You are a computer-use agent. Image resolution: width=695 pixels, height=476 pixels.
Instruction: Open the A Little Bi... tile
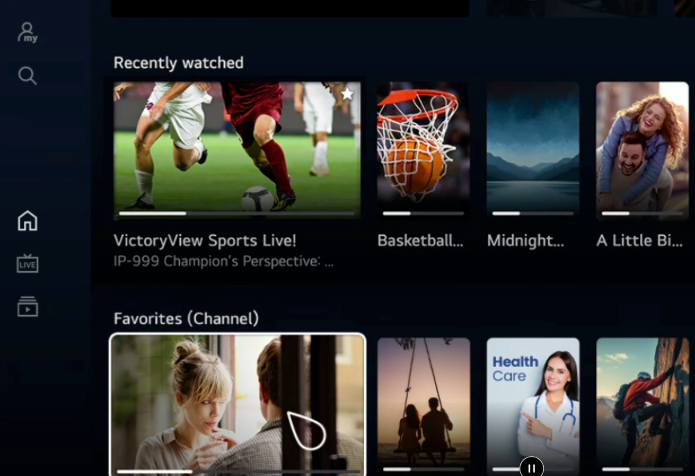tap(642, 150)
